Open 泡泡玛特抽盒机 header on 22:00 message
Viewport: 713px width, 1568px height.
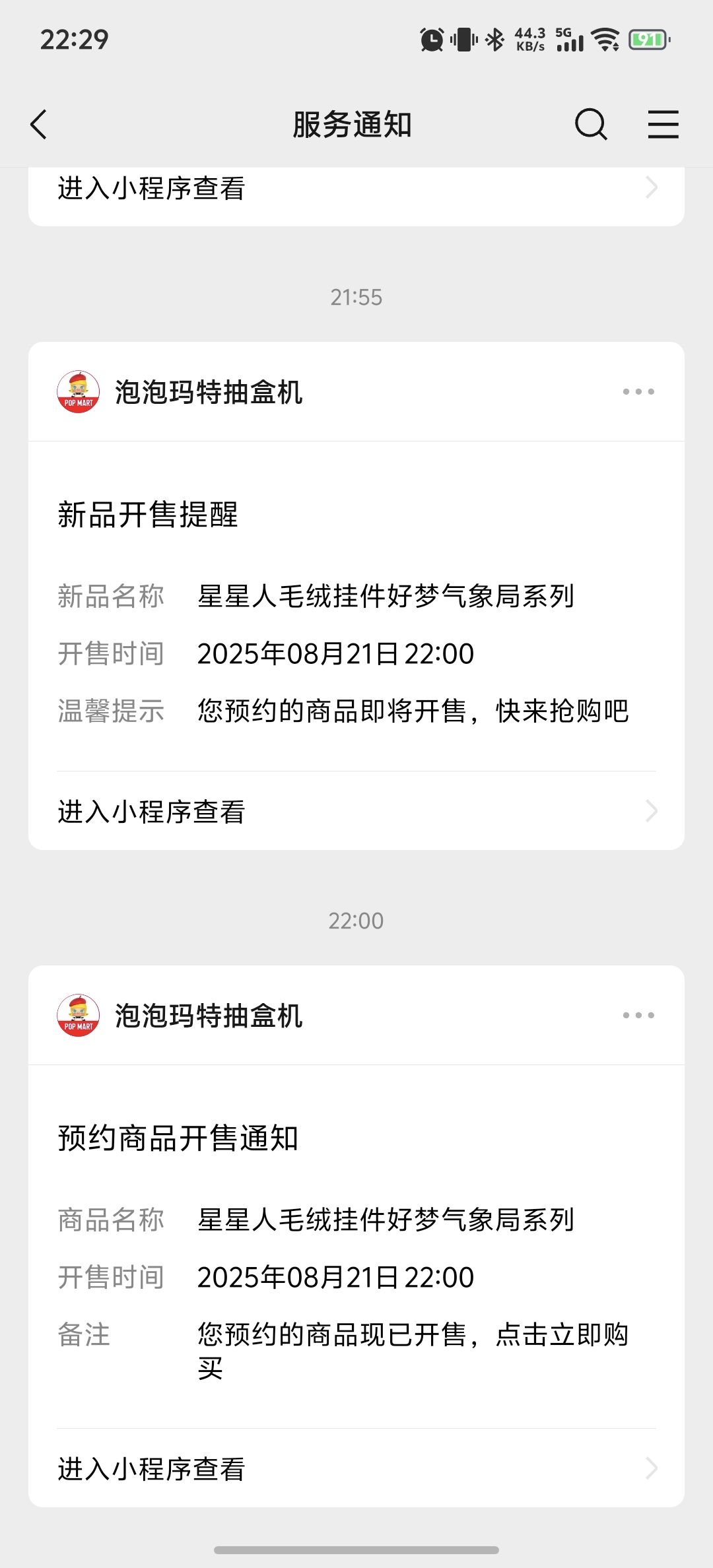pyautogui.click(x=180, y=1016)
